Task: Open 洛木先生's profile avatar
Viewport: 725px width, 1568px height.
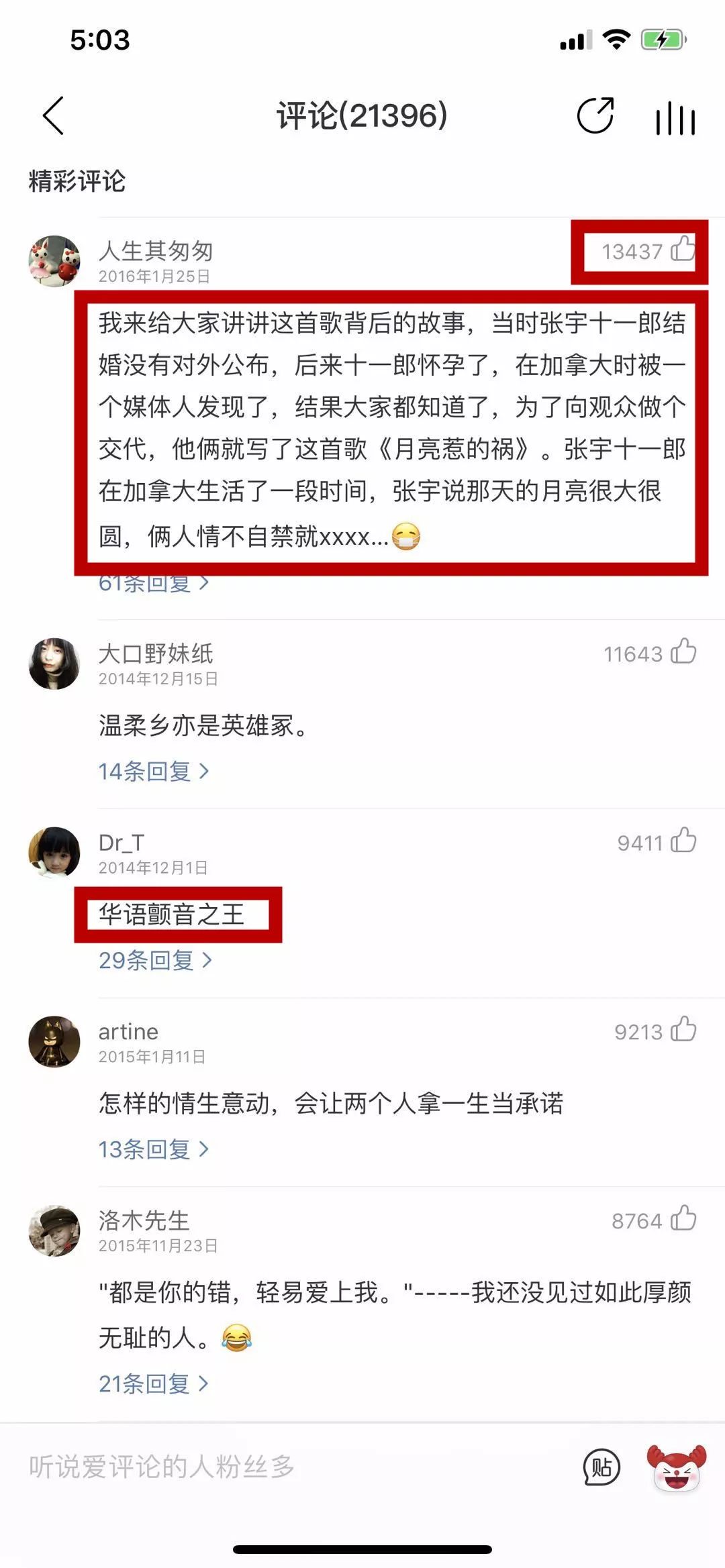Action: pyautogui.click(x=54, y=1231)
